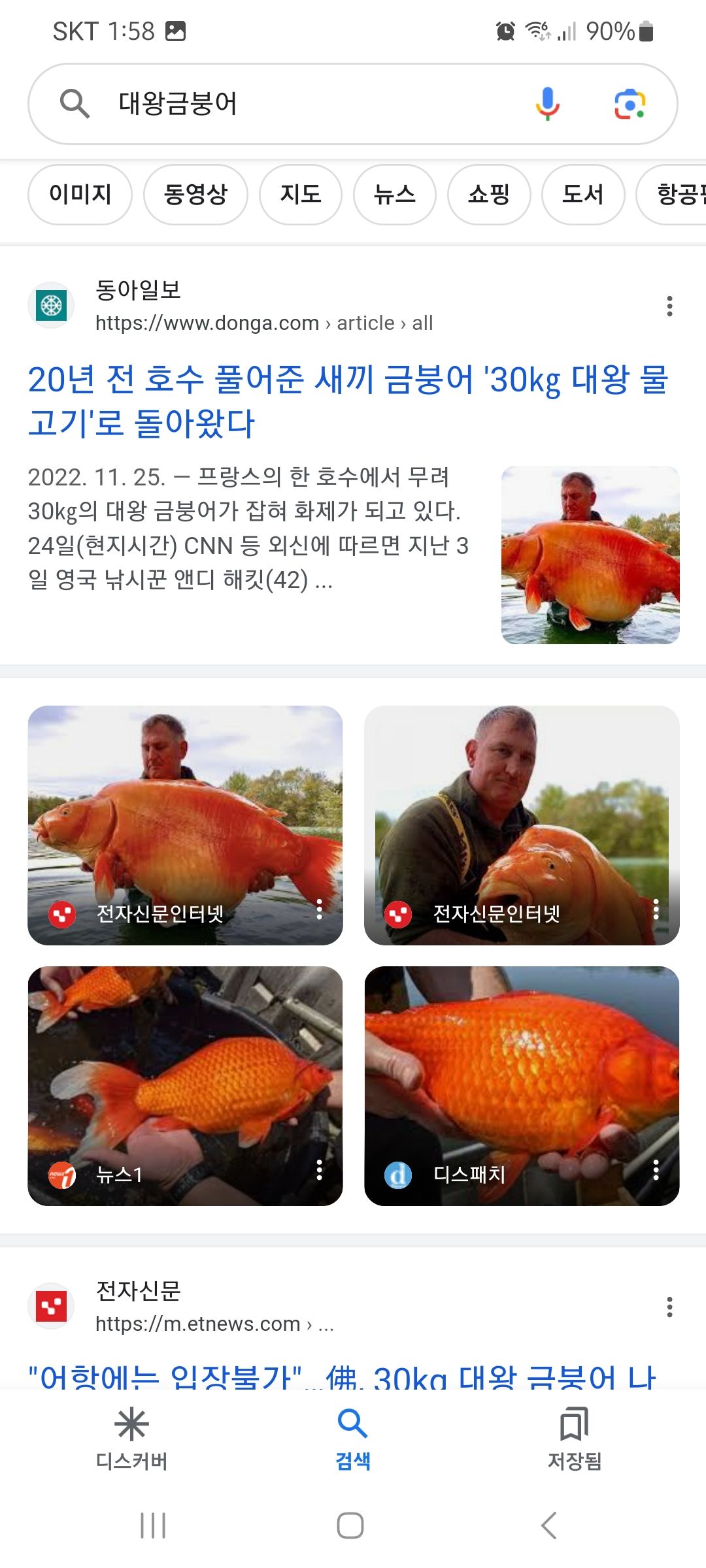Open Google Lens camera search
This screenshot has height=1568, width=706.
(x=630, y=104)
